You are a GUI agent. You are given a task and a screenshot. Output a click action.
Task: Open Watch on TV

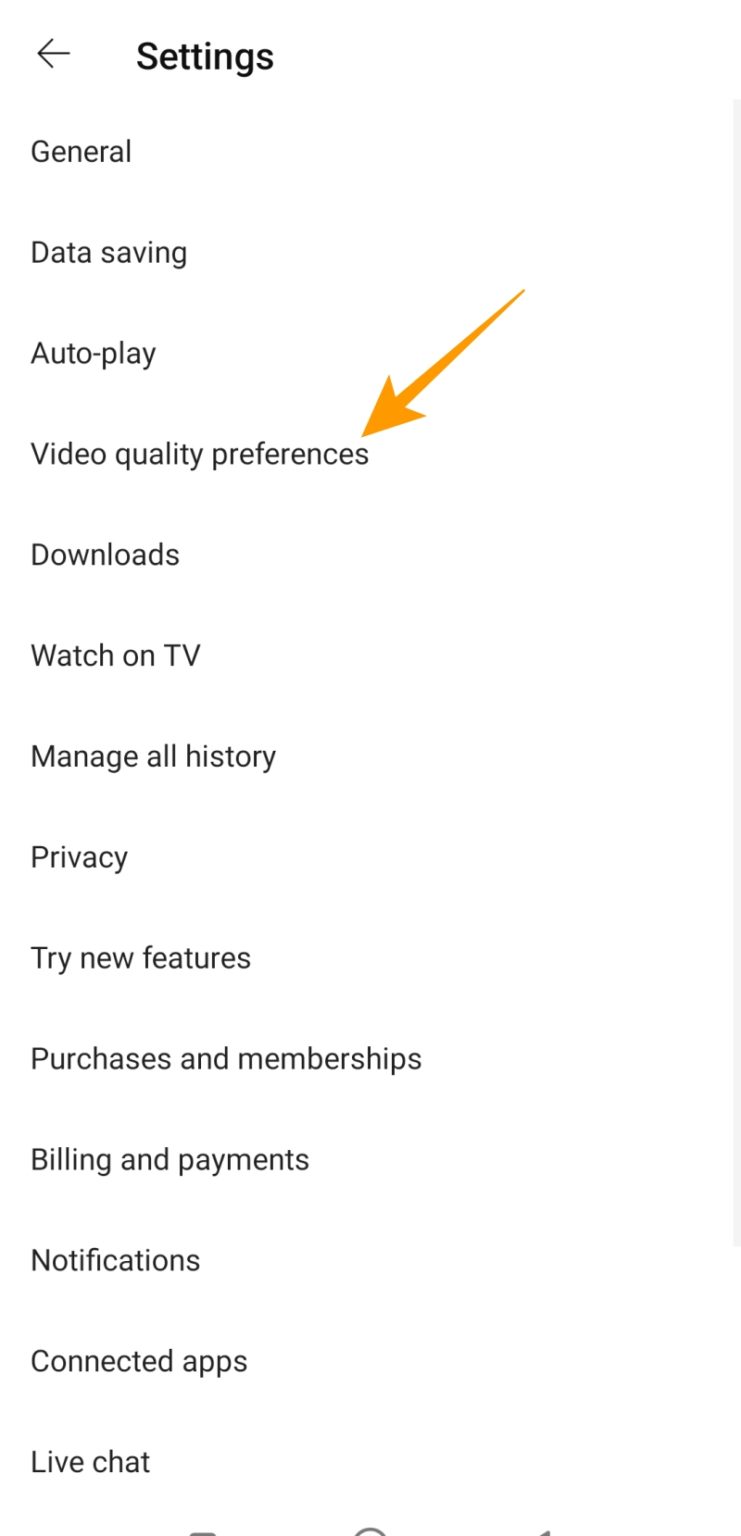116,656
